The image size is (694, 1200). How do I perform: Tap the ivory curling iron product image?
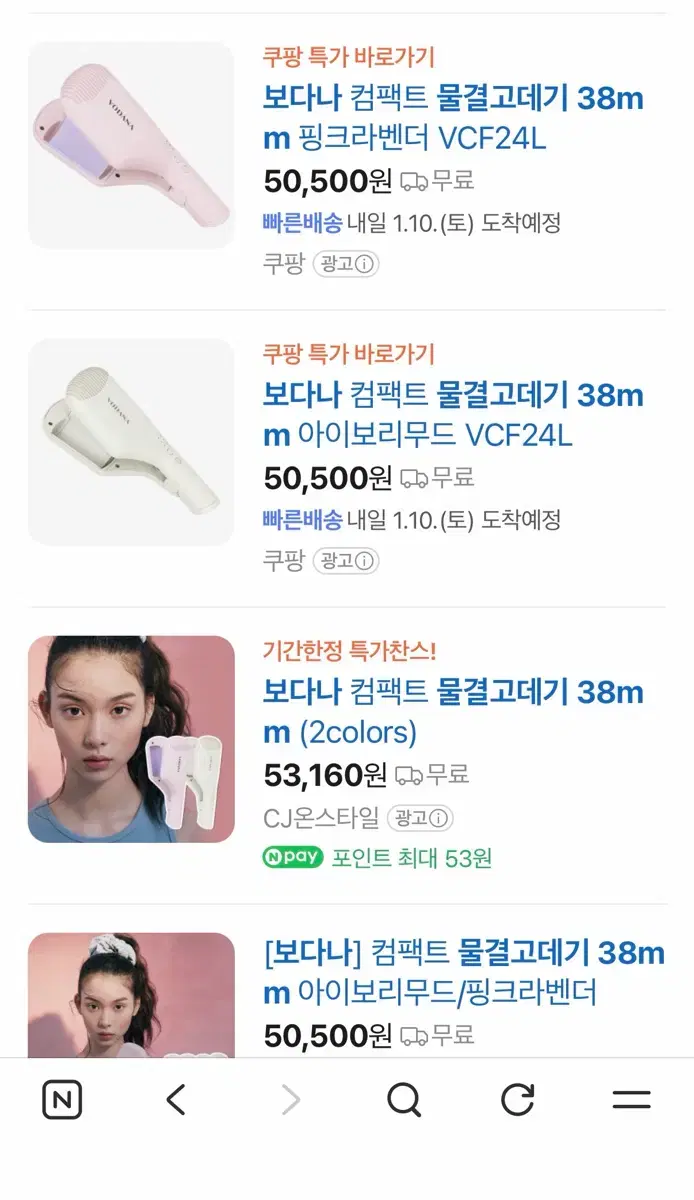(131, 442)
